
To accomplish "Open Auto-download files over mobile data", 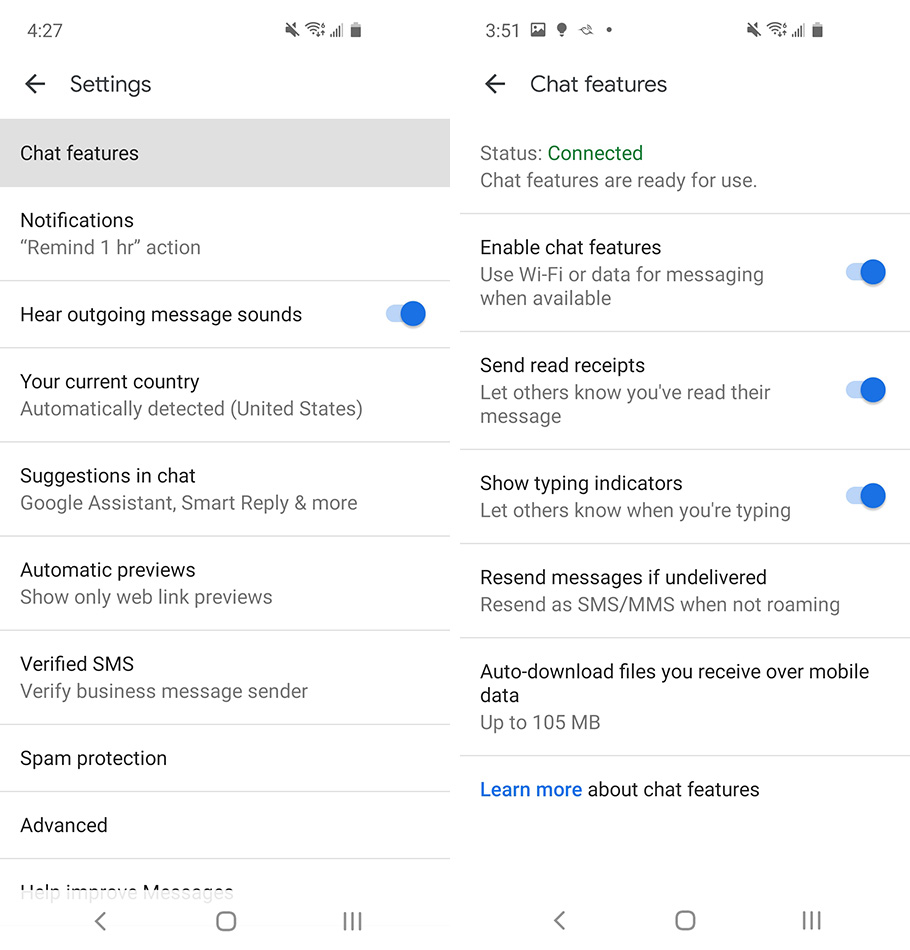I will click(685, 696).
